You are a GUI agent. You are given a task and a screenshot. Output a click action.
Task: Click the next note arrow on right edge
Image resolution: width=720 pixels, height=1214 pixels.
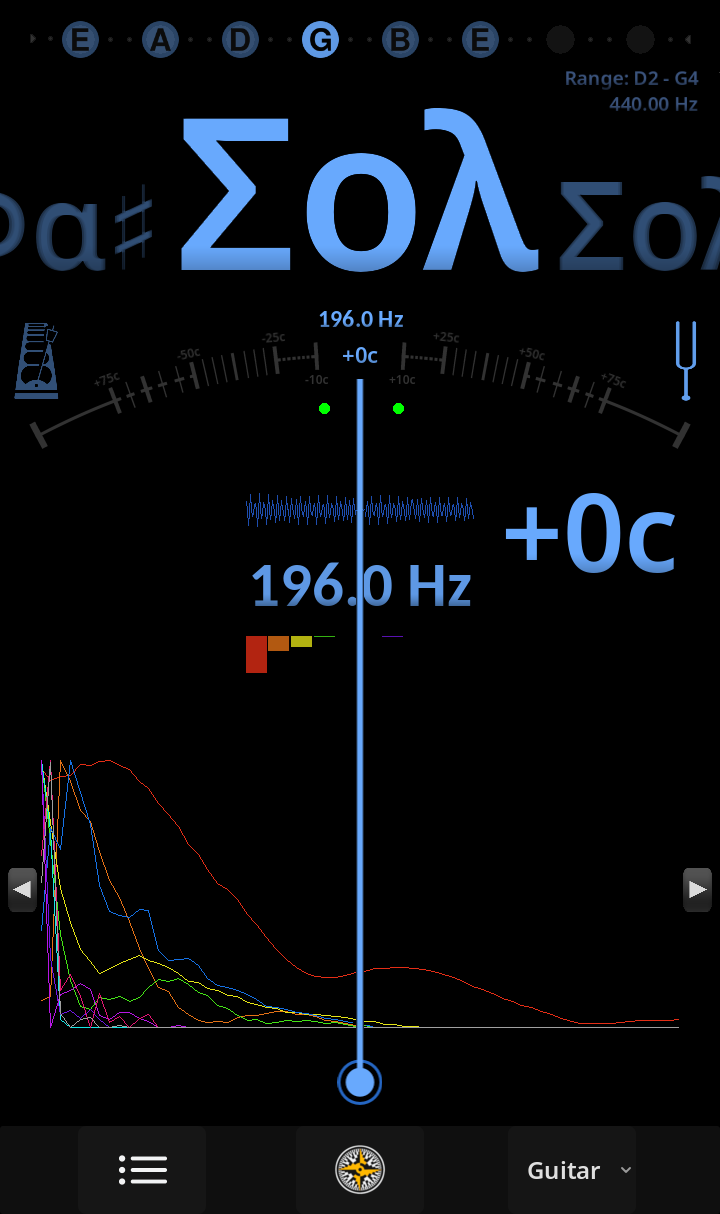pos(698,888)
